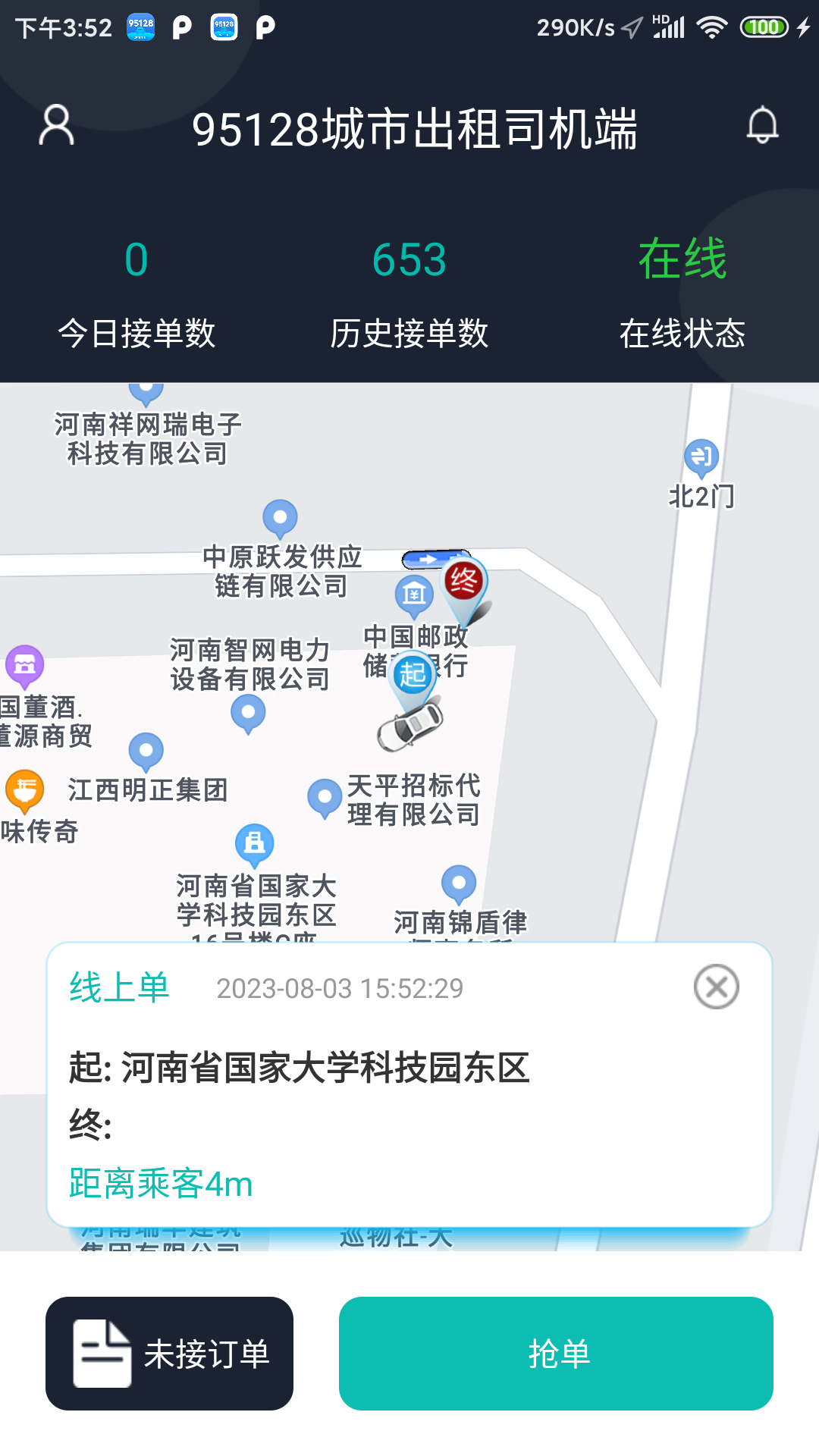The height and width of the screenshot is (1456, 819).
Task: Open the Wi-Fi icon in status bar
Action: 711,27
